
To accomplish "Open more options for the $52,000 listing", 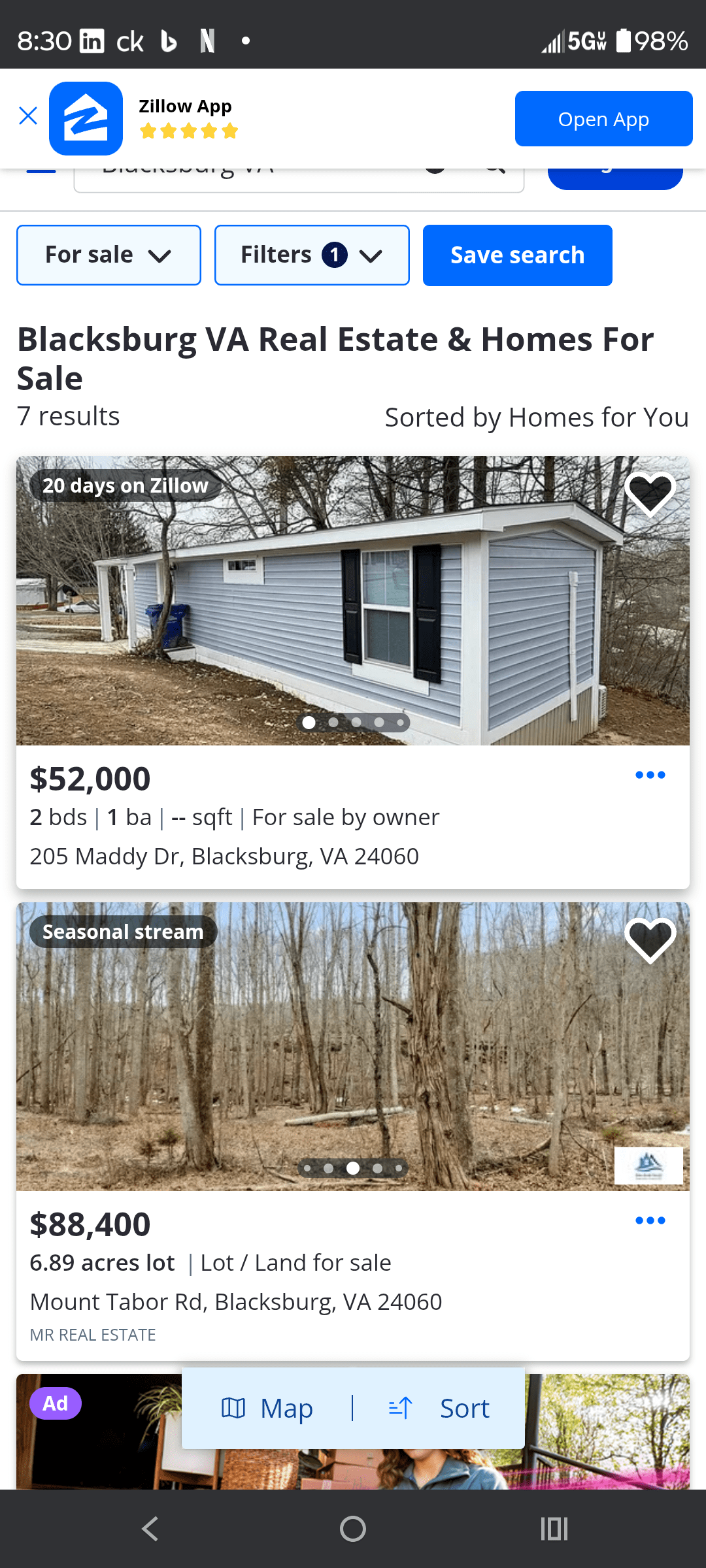I will [650, 775].
